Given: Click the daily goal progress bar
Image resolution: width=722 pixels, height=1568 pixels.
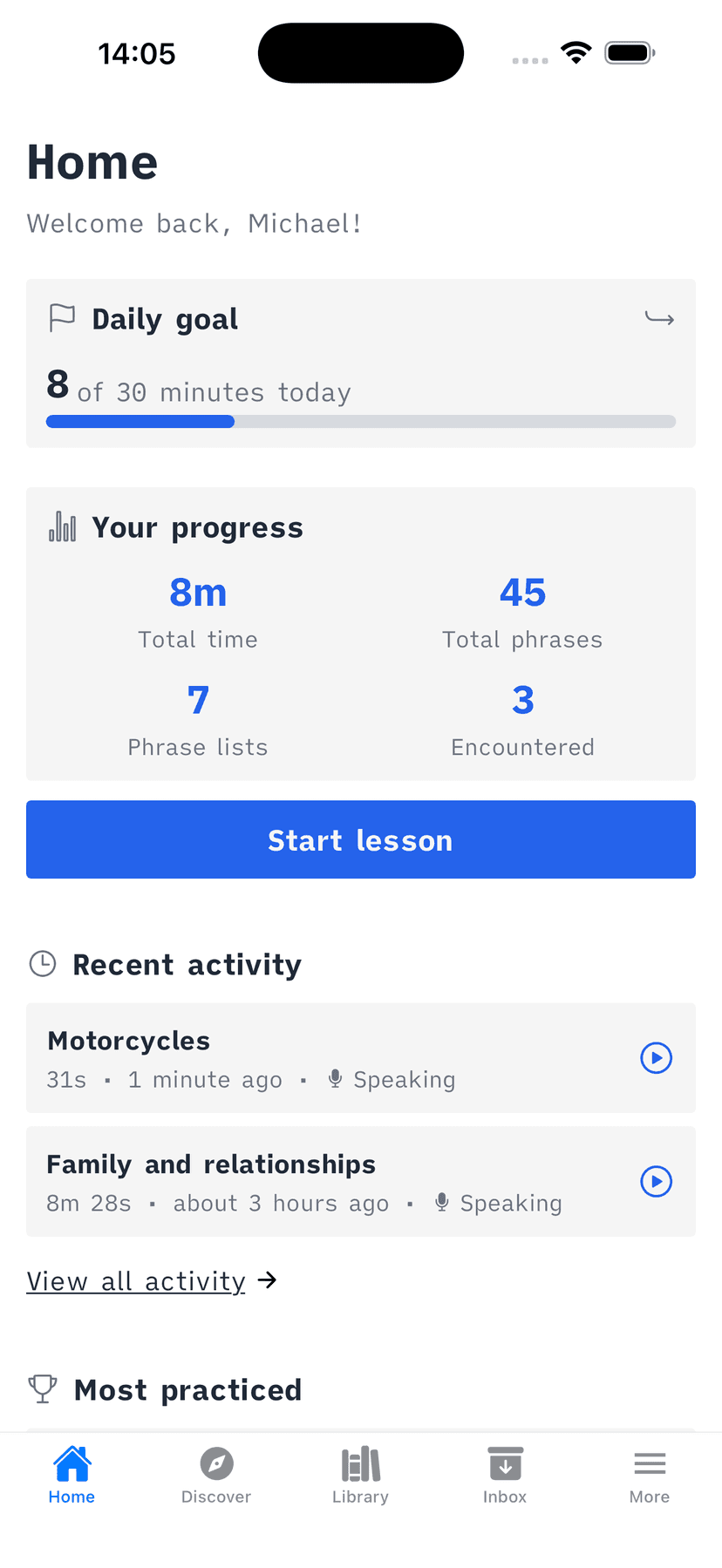Looking at the screenshot, I should (x=360, y=421).
